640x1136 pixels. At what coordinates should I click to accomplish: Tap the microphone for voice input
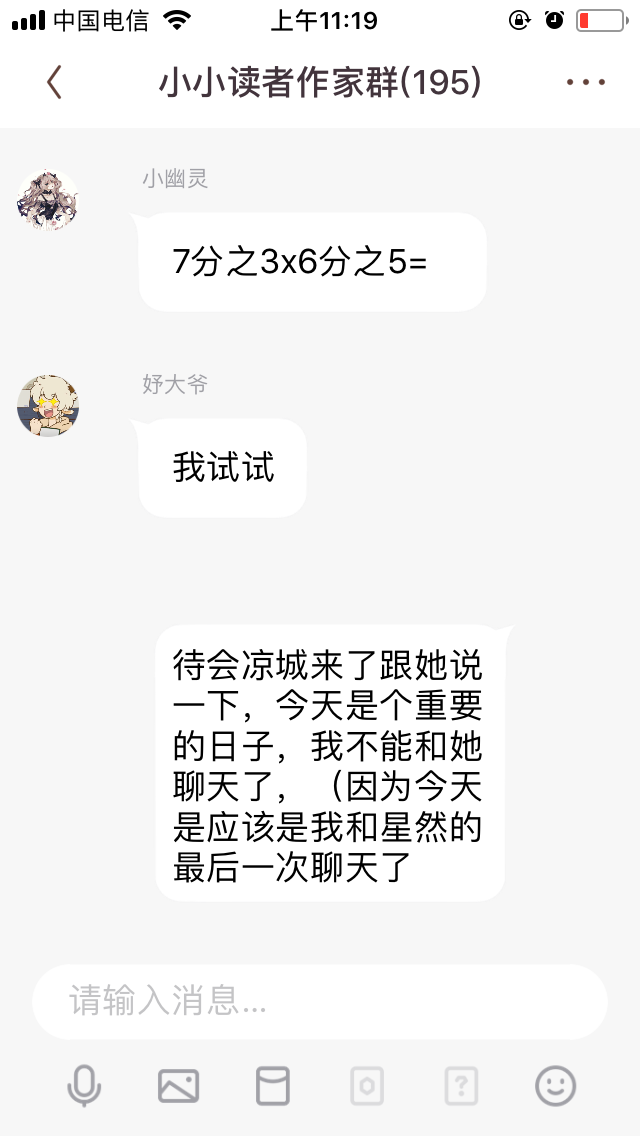coord(84,1085)
